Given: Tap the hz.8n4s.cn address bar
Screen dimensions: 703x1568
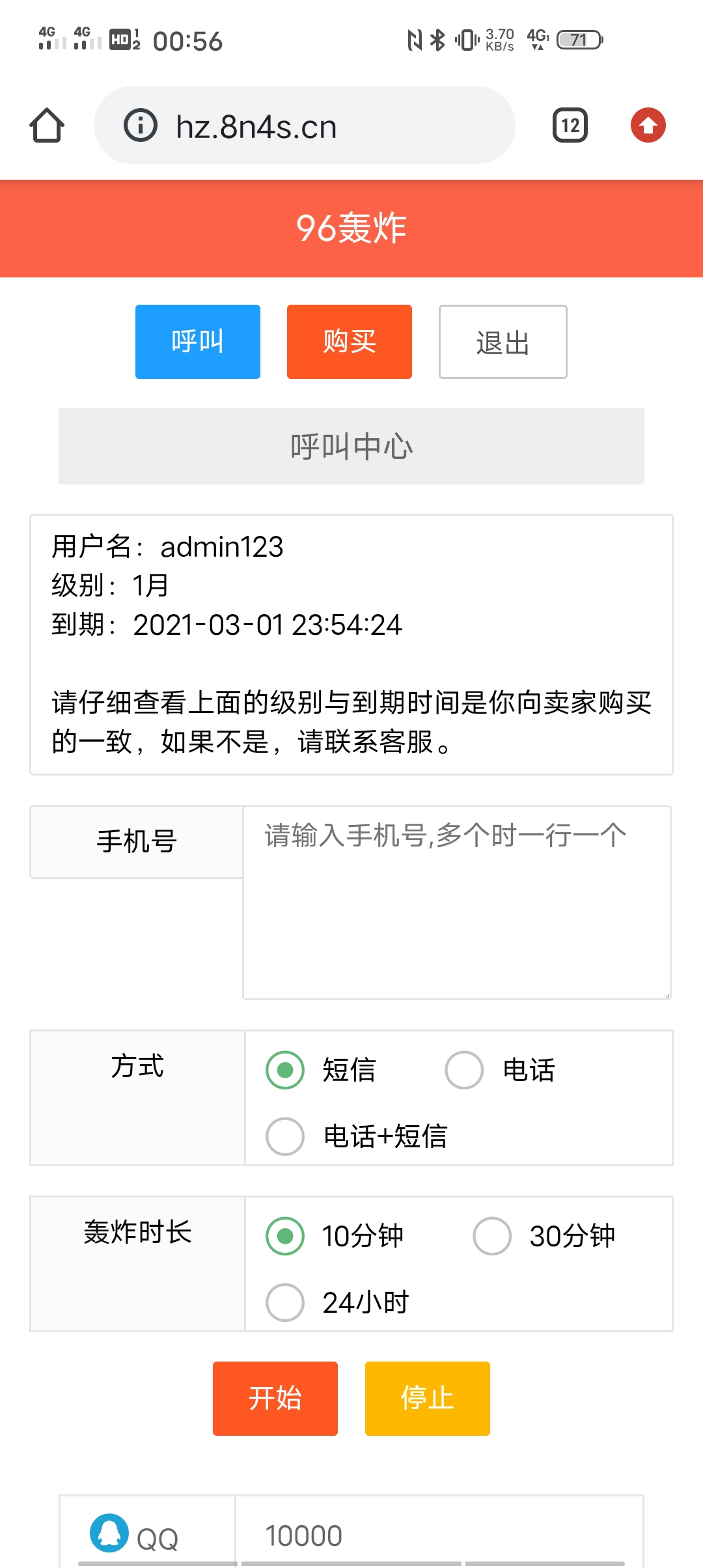Looking at the screenshot, I should (x=312, y=126).
